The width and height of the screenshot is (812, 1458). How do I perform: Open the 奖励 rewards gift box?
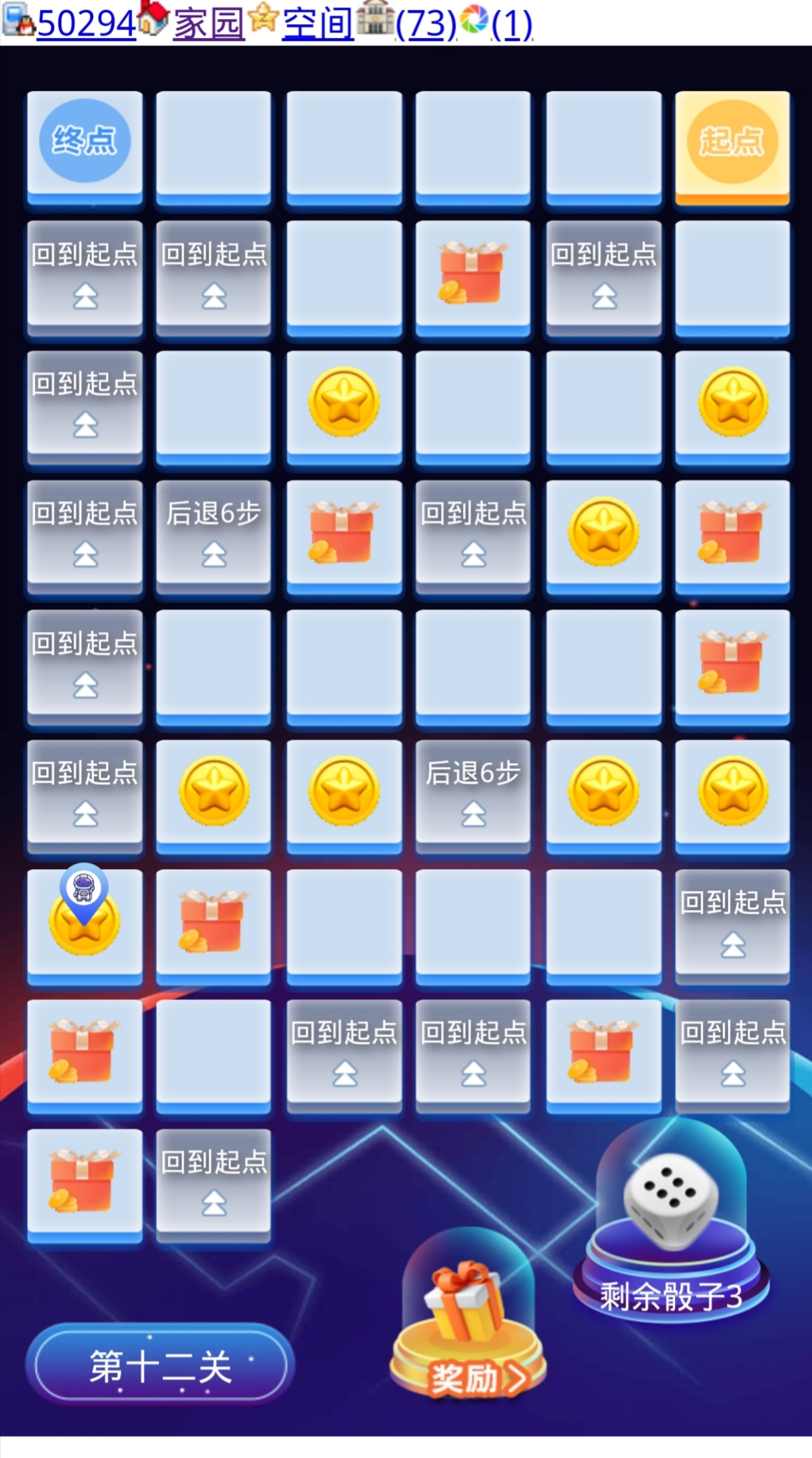pos(467,1319)
